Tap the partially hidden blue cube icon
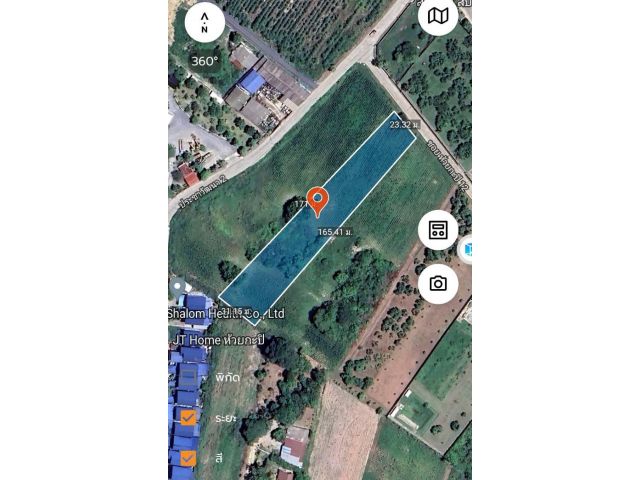This screenshot has height=480, width=640. pos(466,247)
